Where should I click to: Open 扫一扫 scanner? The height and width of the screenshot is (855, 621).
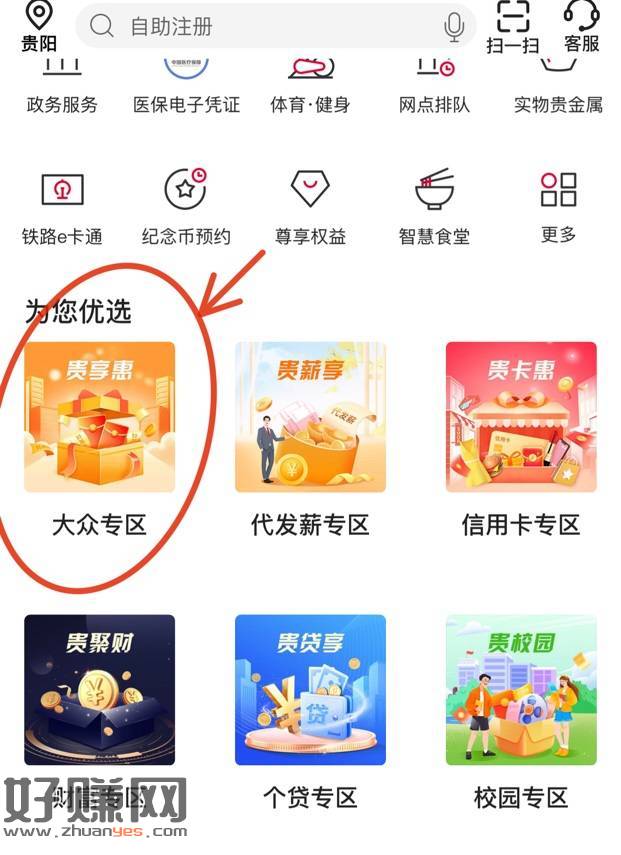512,27
